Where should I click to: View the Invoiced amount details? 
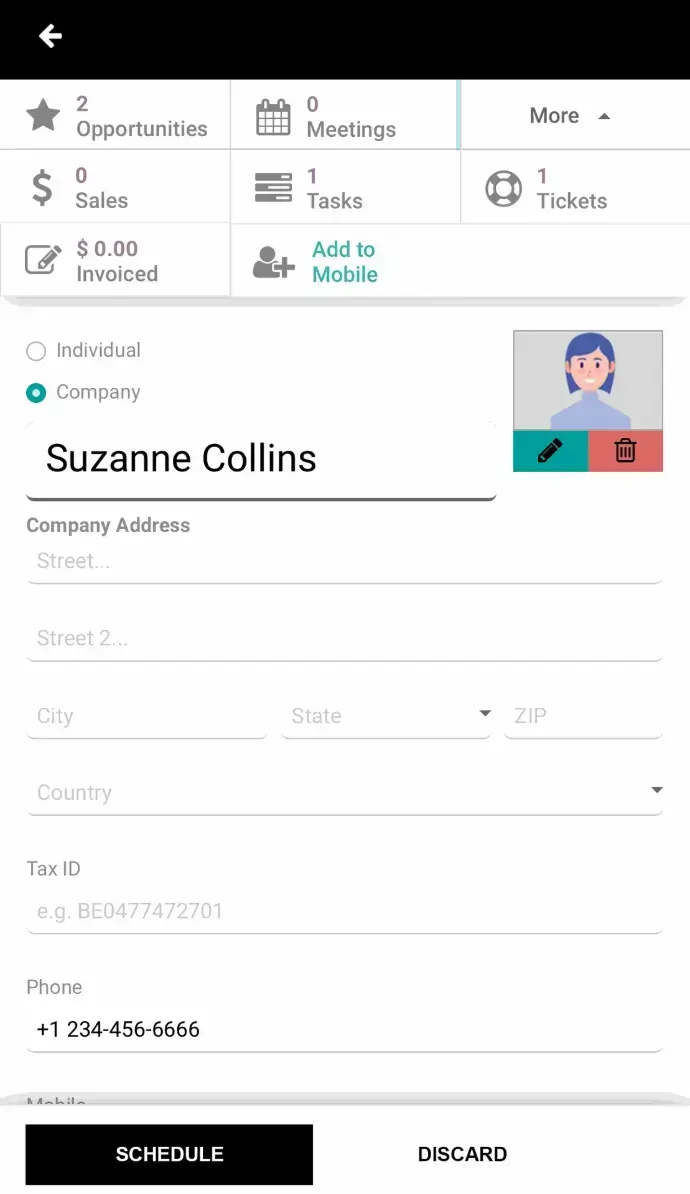[x=115, y=260]
